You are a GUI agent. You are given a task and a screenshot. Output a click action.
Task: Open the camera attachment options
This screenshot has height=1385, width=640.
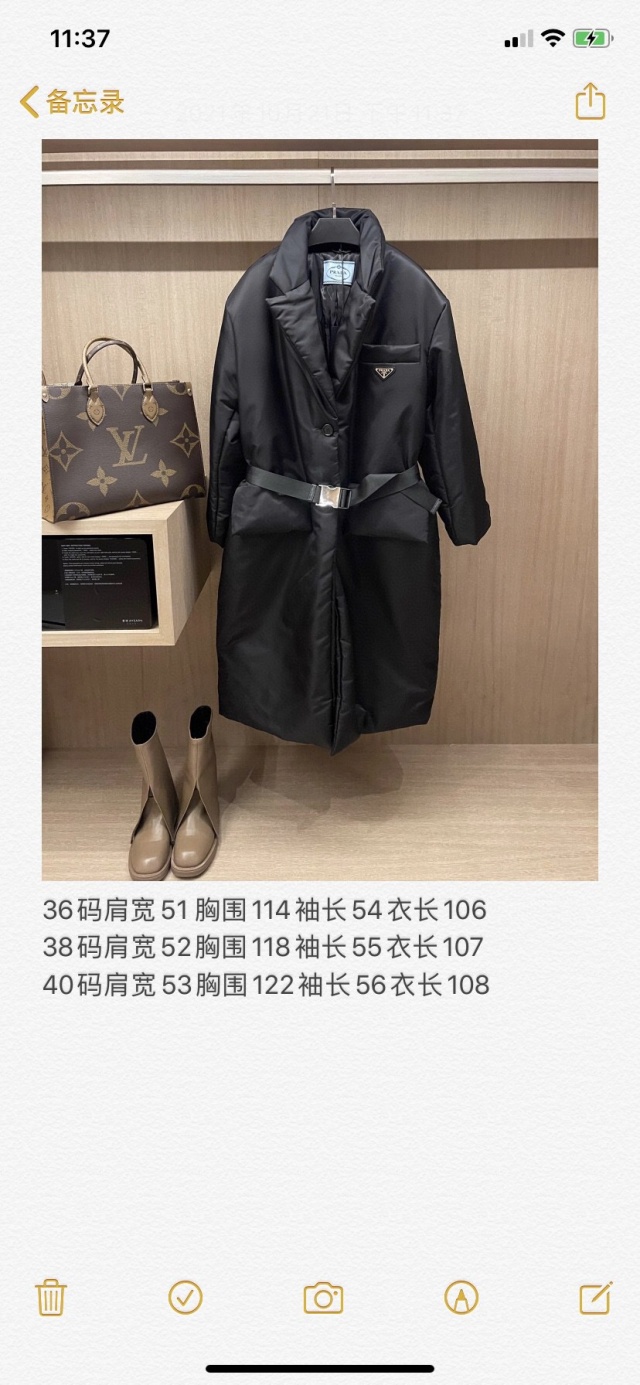tap(323, 1298)
